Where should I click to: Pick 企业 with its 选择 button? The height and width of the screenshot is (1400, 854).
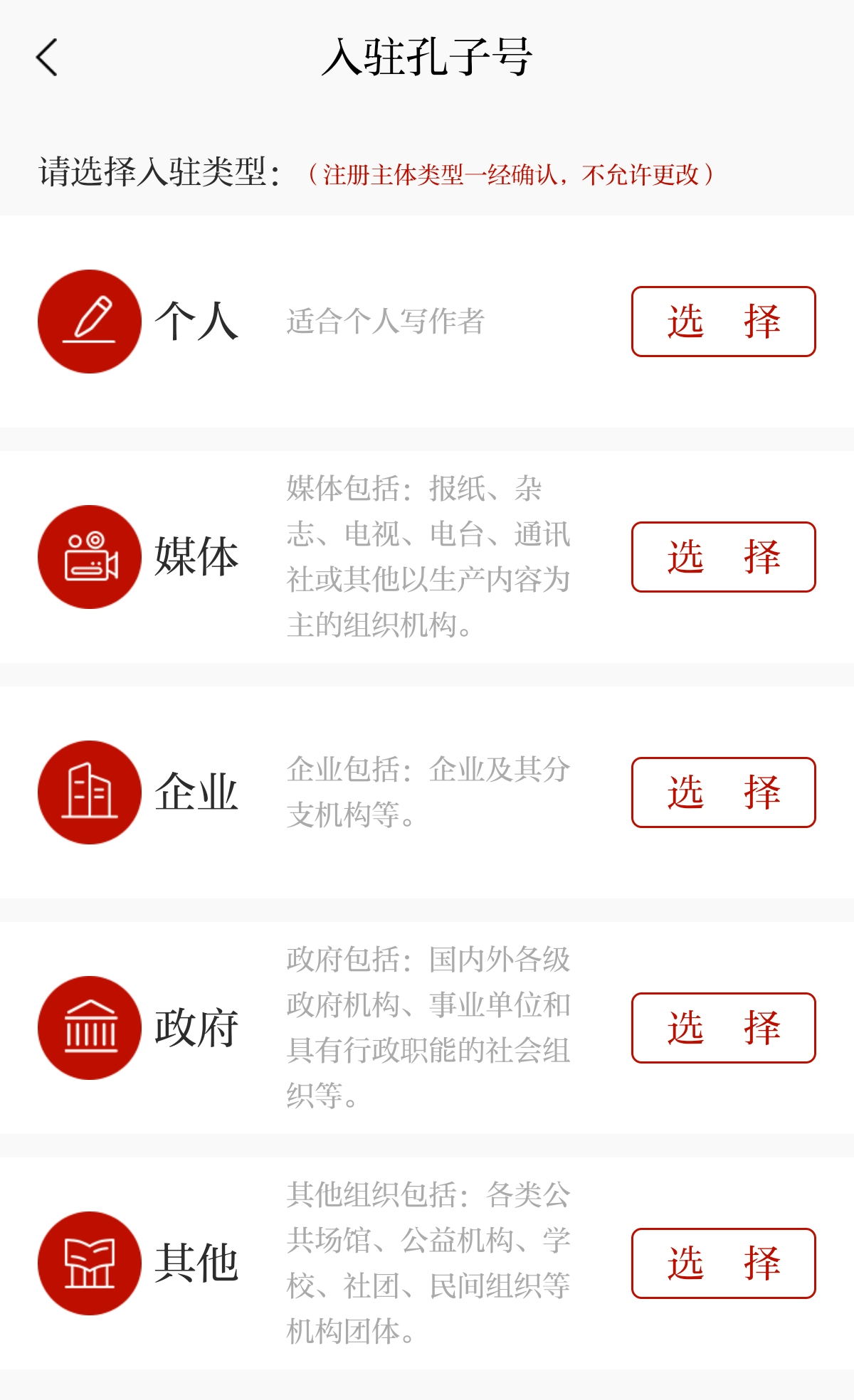(x=723, y=792)
